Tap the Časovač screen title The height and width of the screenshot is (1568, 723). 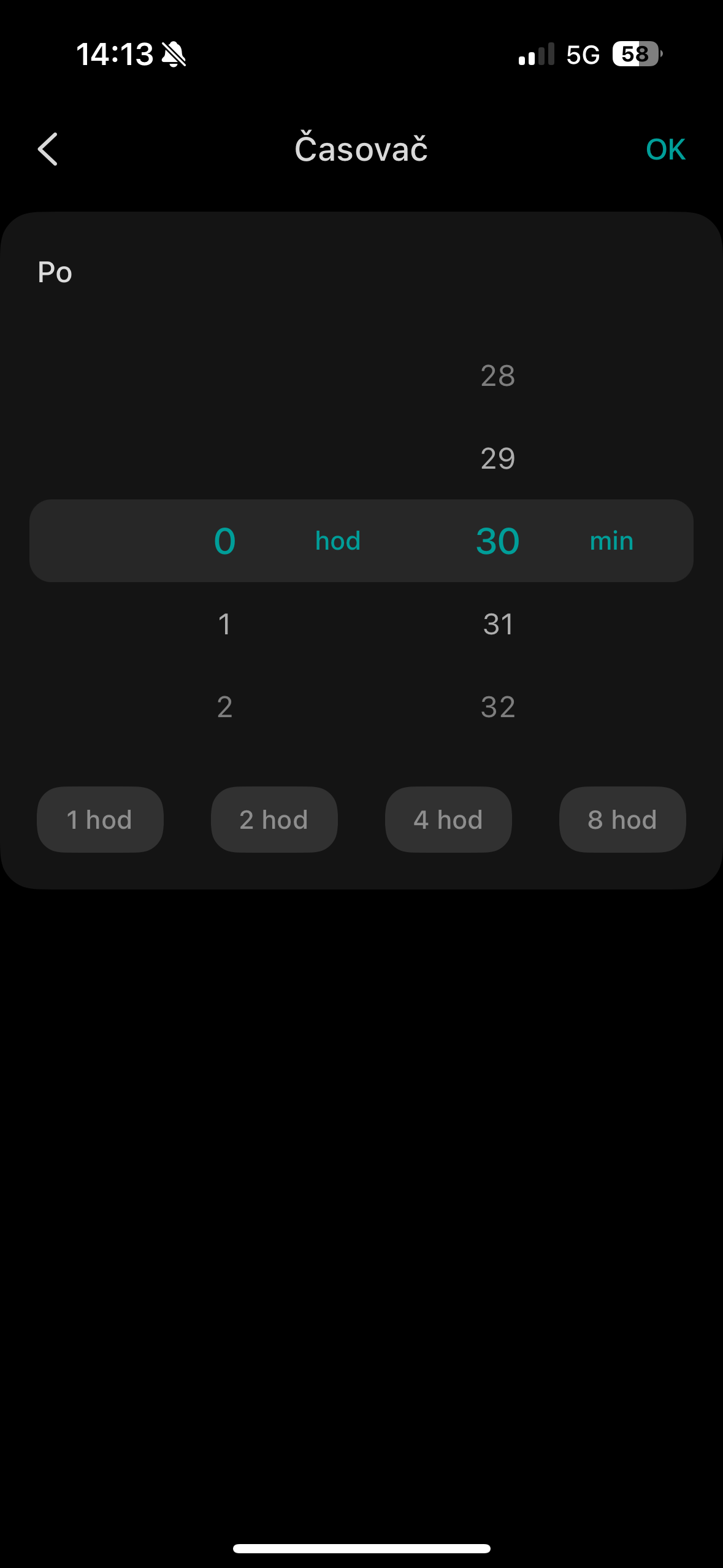(x=361, y=148)
